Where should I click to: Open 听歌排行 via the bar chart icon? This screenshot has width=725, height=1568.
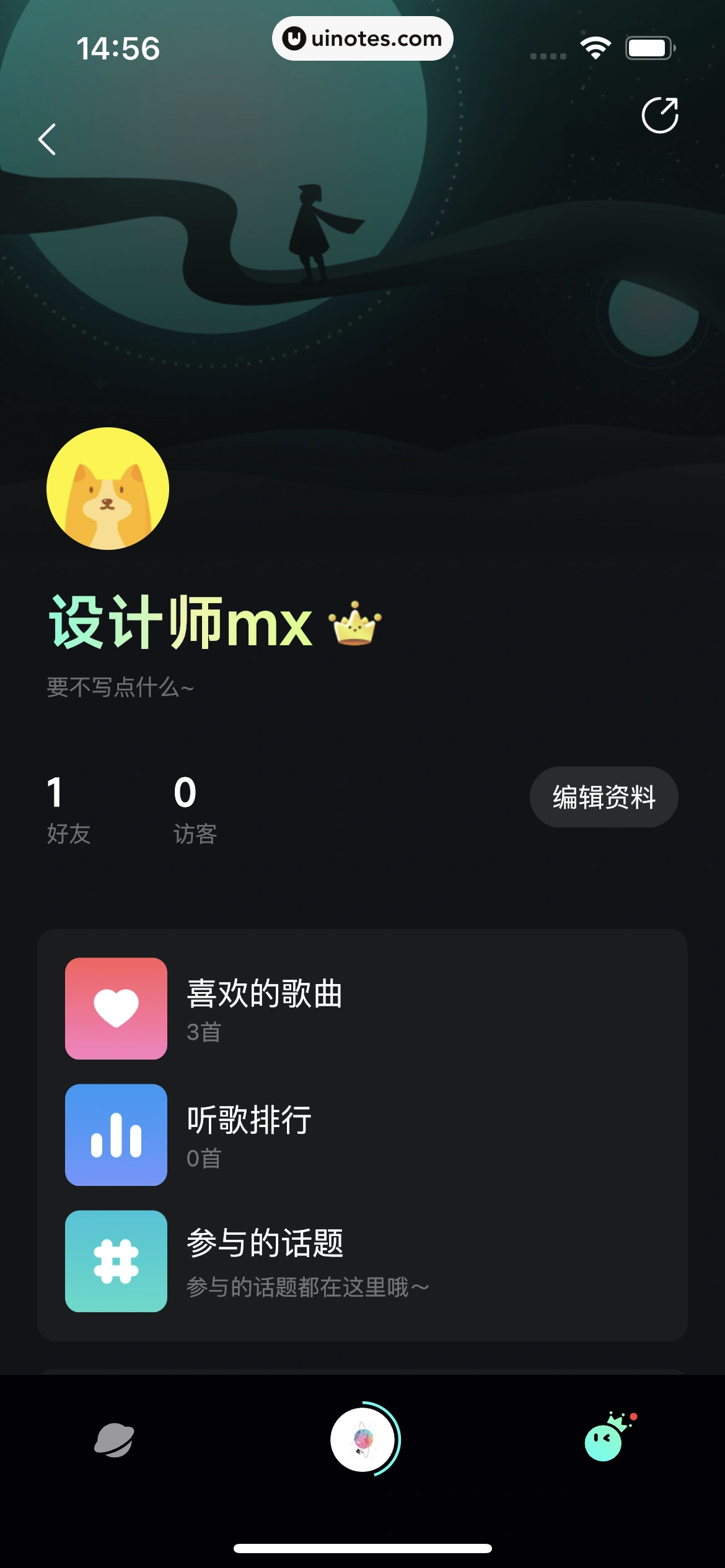(x=116, y=1135)
